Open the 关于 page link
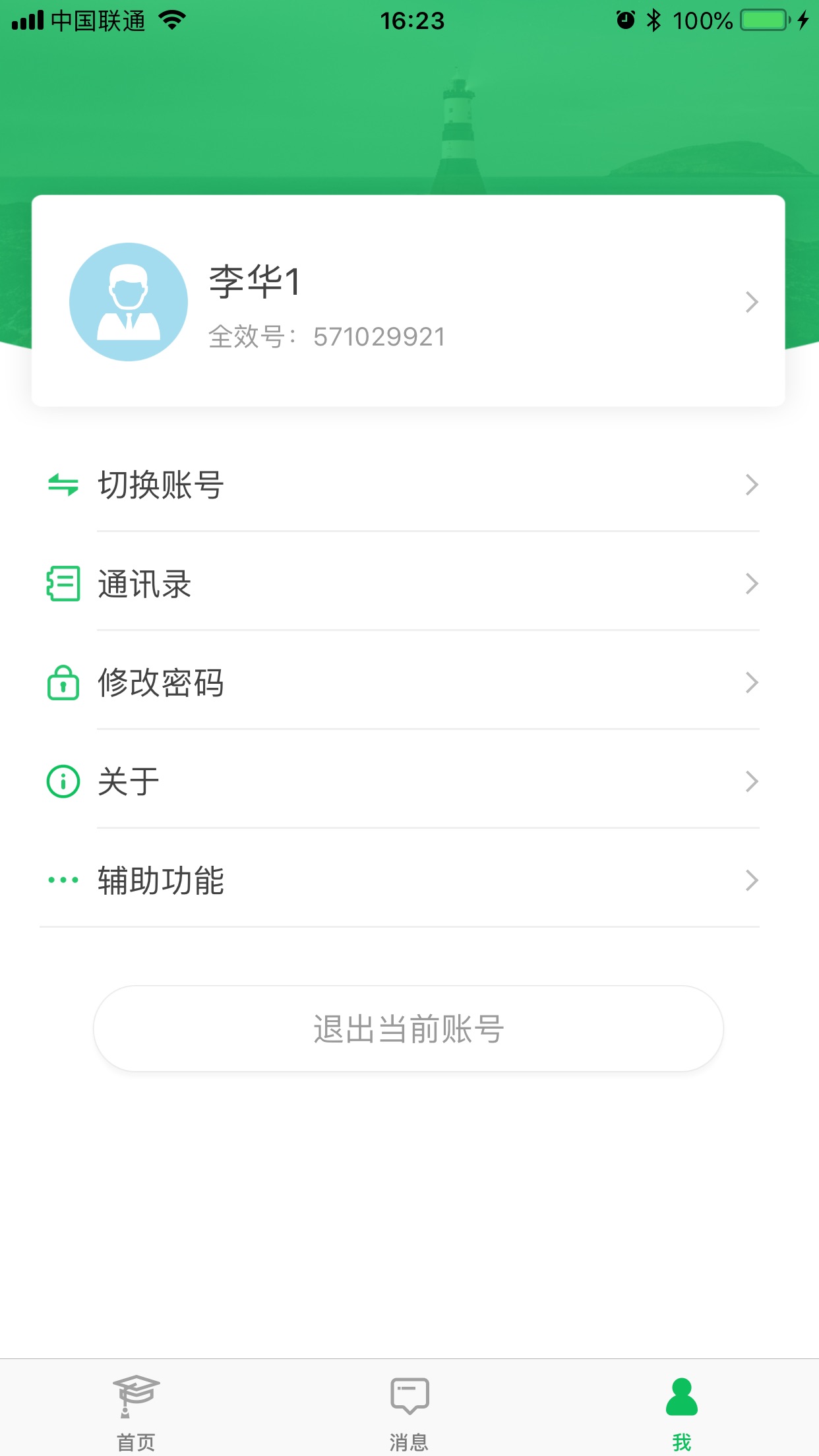Screen dimensions: 819x1456 click(409, 781)
